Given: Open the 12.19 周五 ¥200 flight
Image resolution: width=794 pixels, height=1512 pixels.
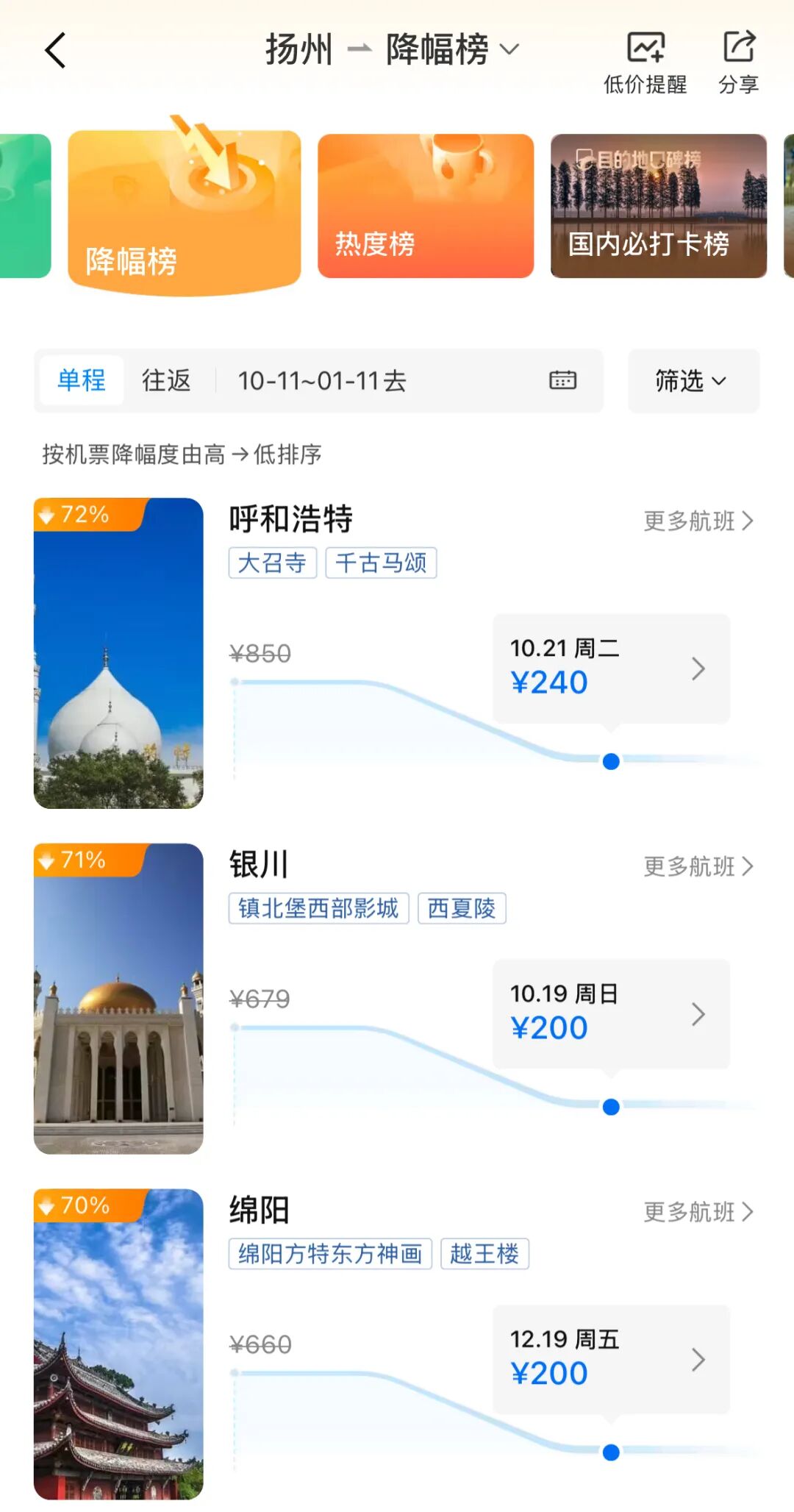Looking at the screenshot, I should point(610,1360).
